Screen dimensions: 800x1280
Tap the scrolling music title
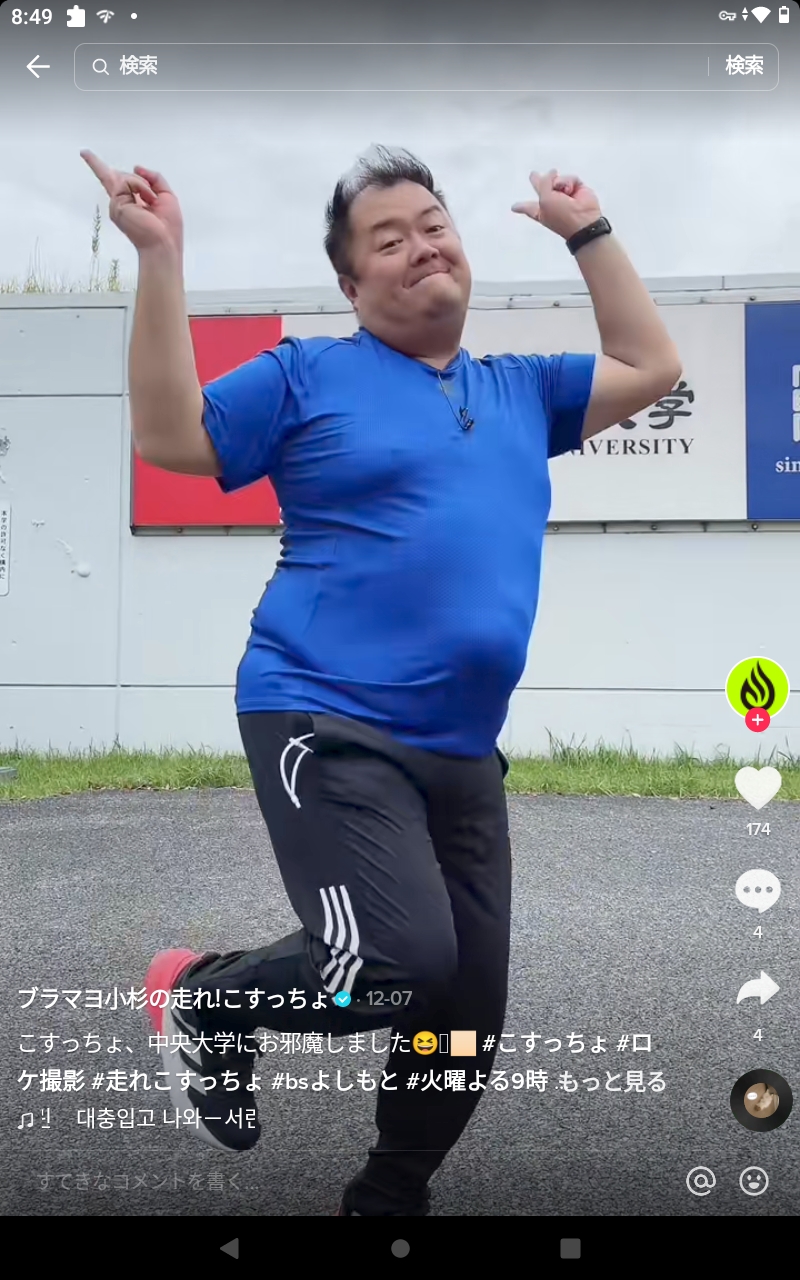[139, 1118]
